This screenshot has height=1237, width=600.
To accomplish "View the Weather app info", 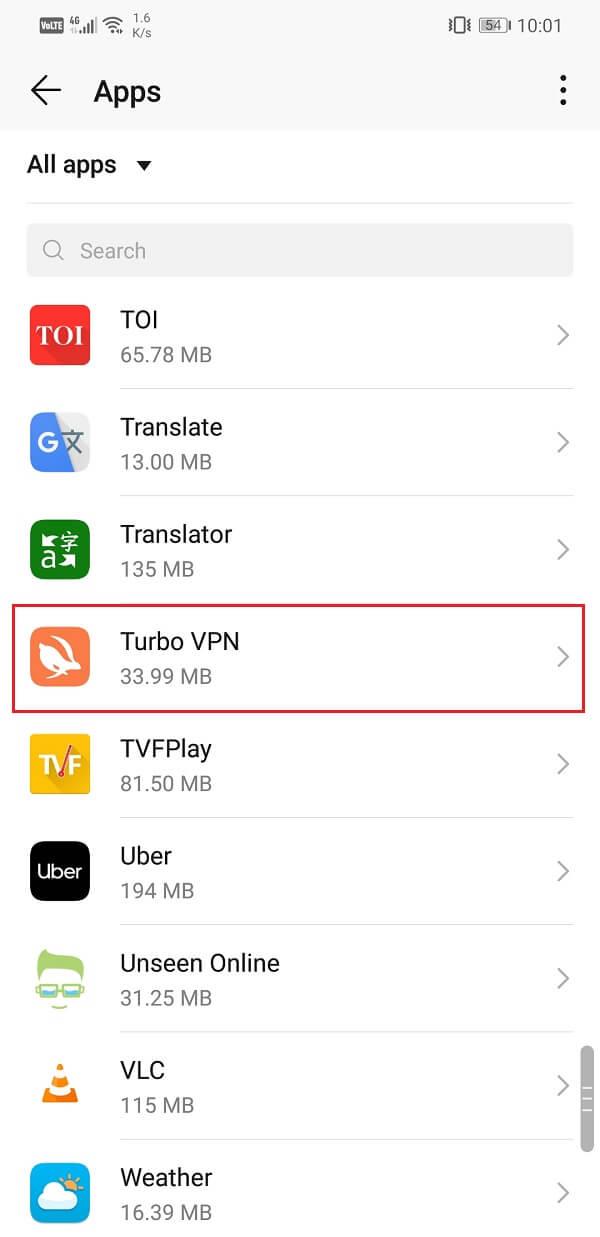I will tap(300, 1192).
